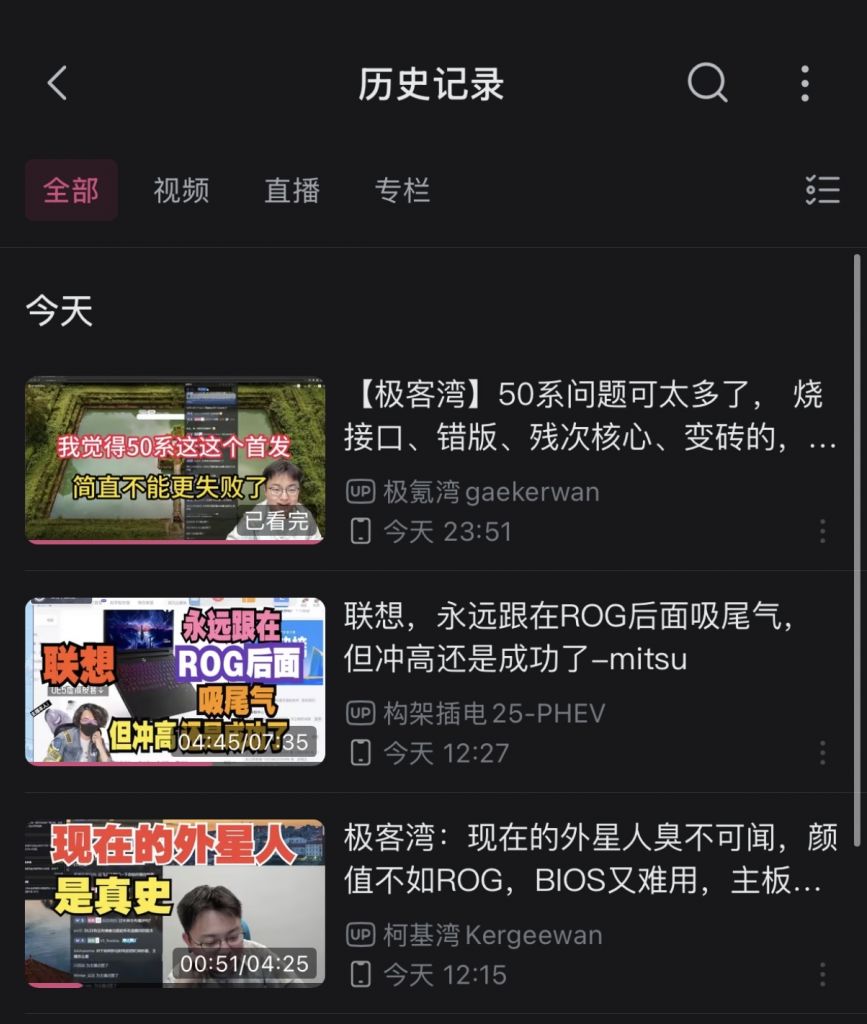
Task: Switch to the 直播 tab
Action: 291,191
